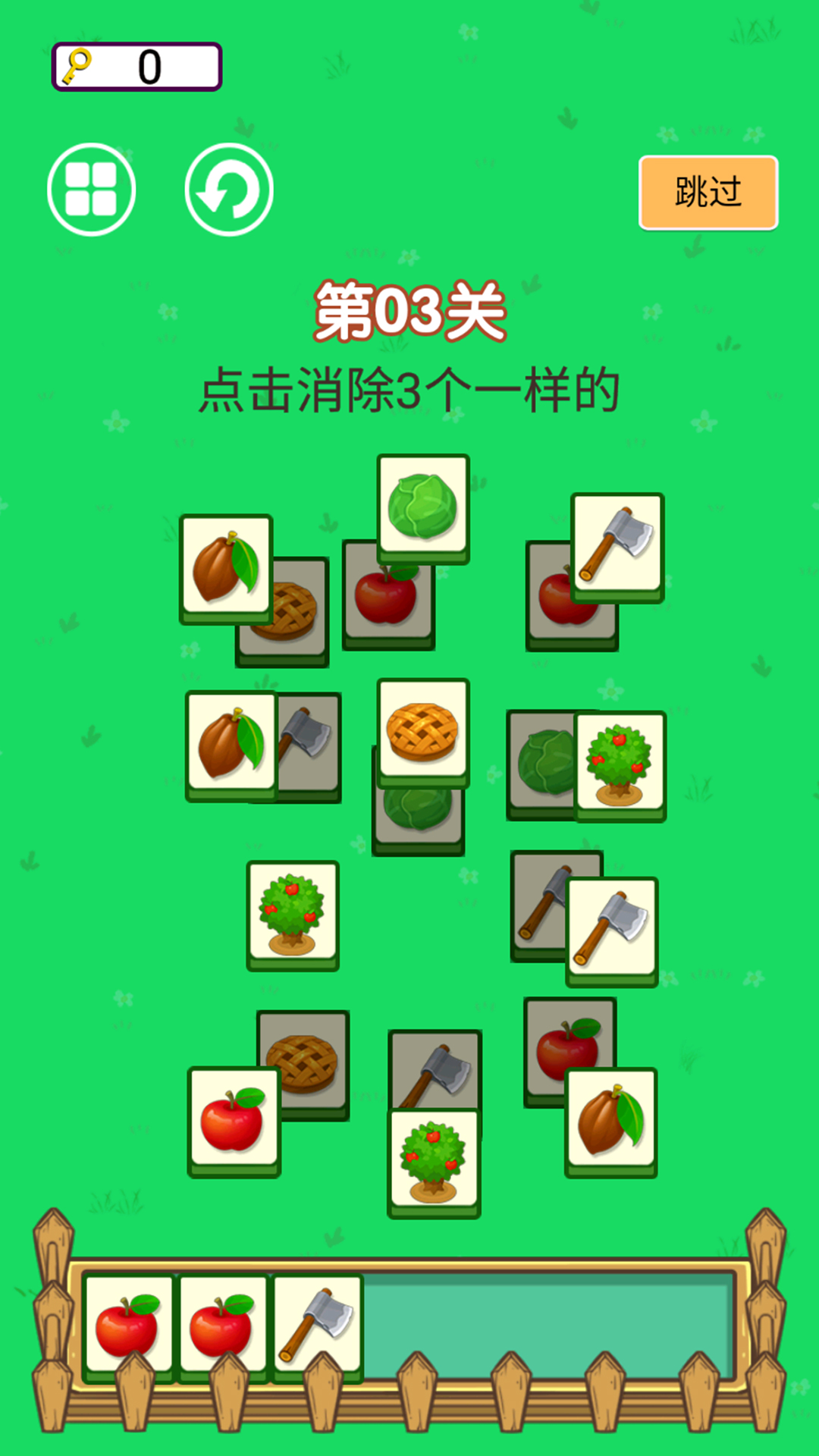Image resolution: width=819 pixels, height=1456 pixels.
Task: Tap the cocoa pod tile covering the pie
Action: click(225, 567)
